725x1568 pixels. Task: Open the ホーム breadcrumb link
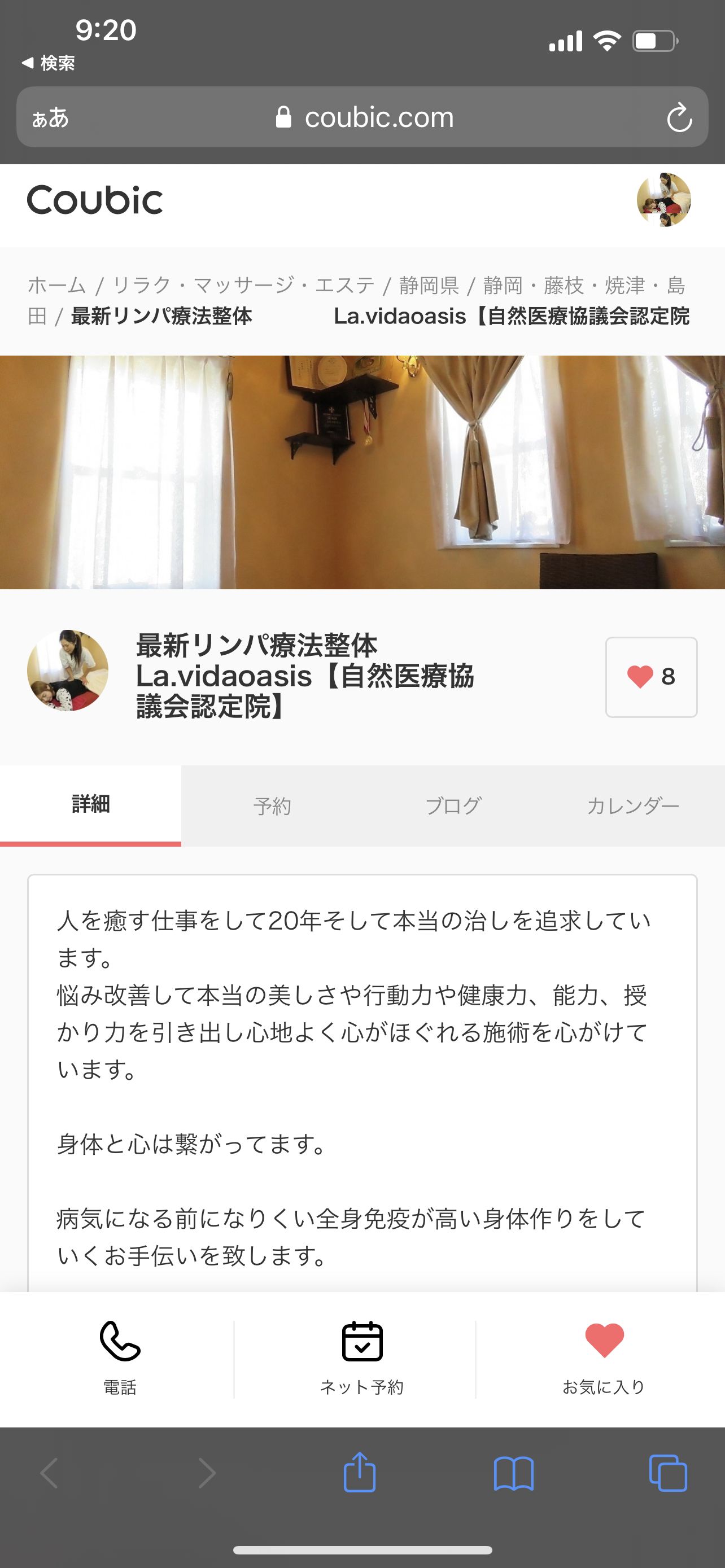click(x=57, y=285)
